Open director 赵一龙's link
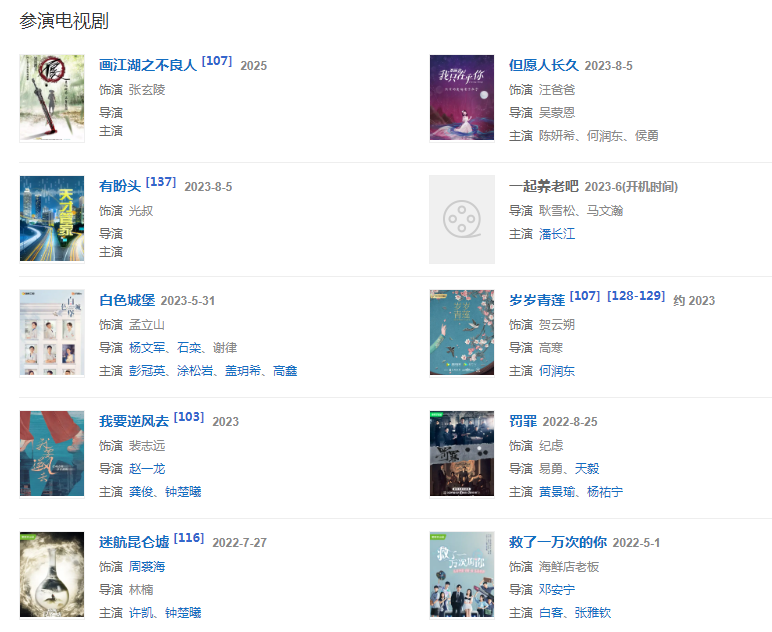Viewport: 772px width, 632px height. pos(144,468)
